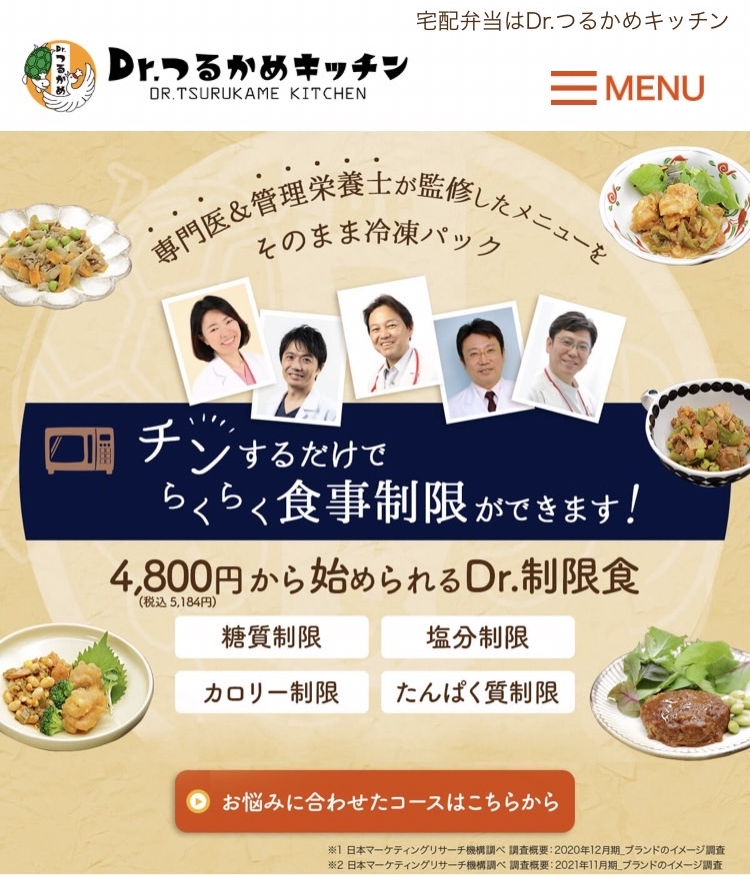Click the Dr.つるかめキッチン logo text
This screenshot has width=750, height=875.
coord(256,67)
